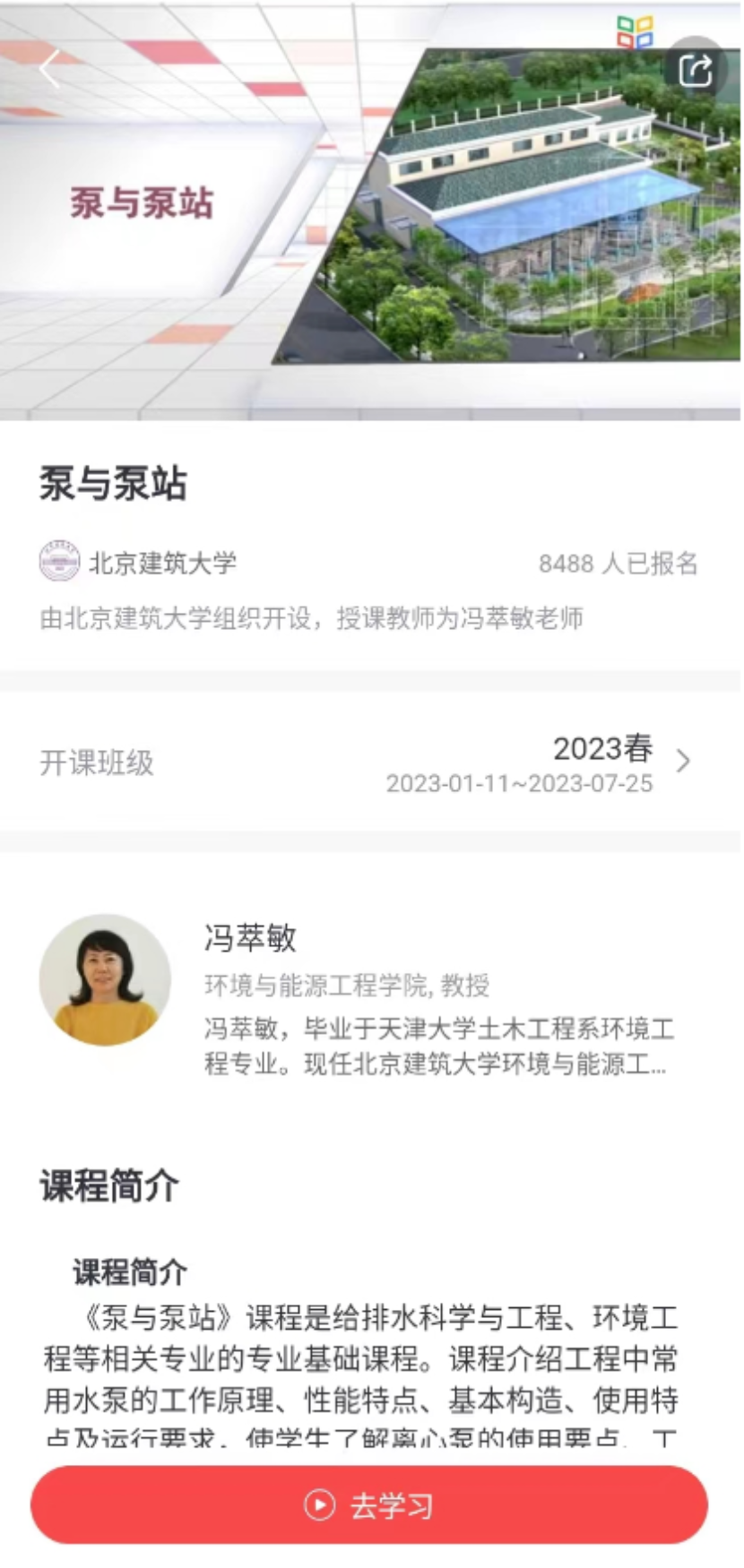Tap the 去学习 button to start learning
Image resolution: width=744 pixels, height=1568 pixels.
point(369,1505)
